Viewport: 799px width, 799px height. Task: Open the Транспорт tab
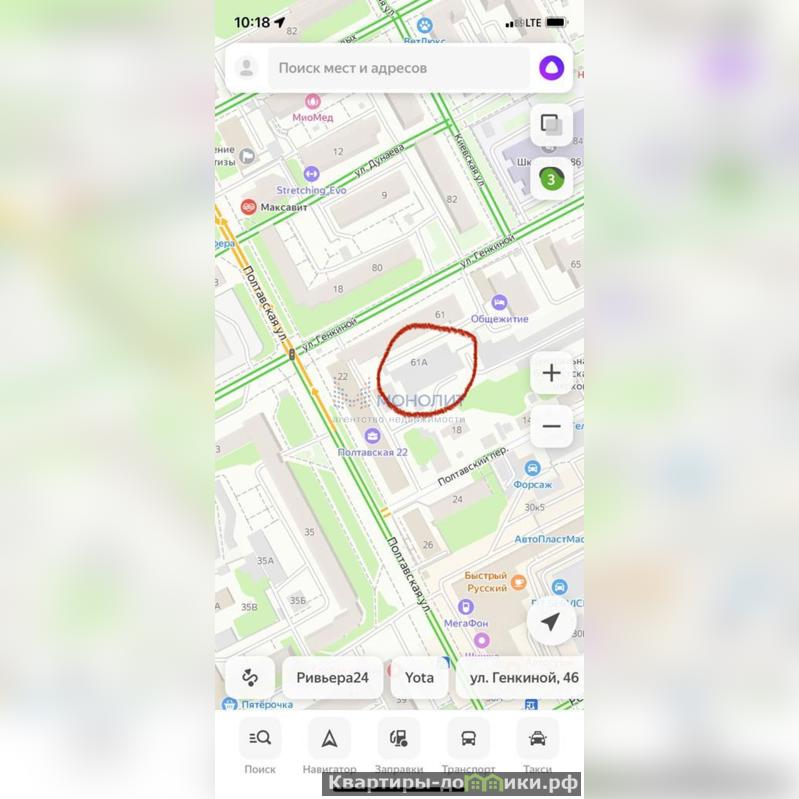point(468,747)
